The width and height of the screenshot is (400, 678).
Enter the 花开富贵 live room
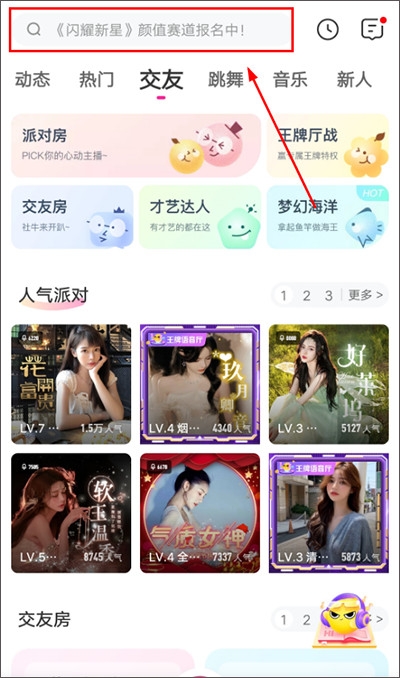(x=71, y=384)
